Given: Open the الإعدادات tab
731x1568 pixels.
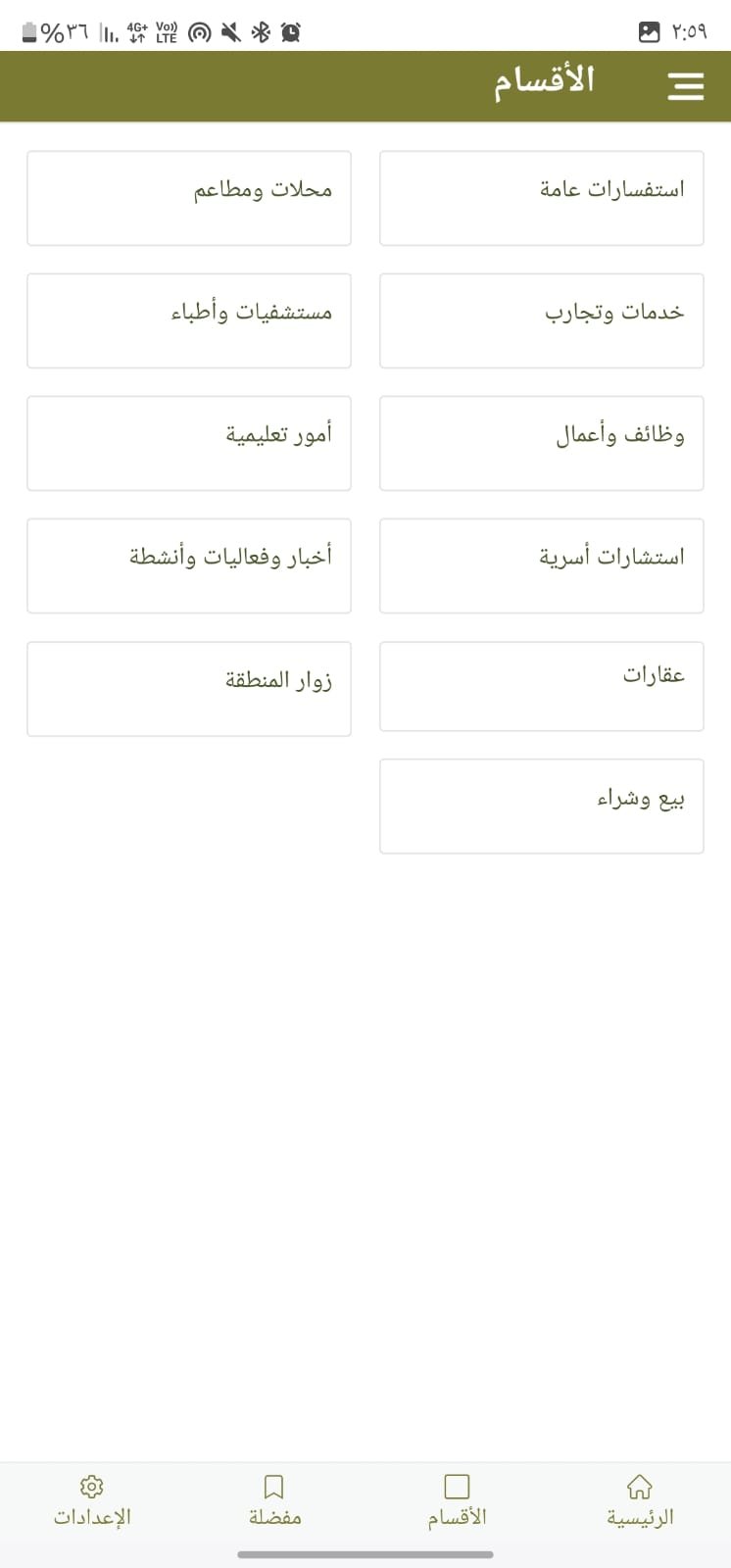Looking at the screenshot, I should click(x=92, y=1500).
